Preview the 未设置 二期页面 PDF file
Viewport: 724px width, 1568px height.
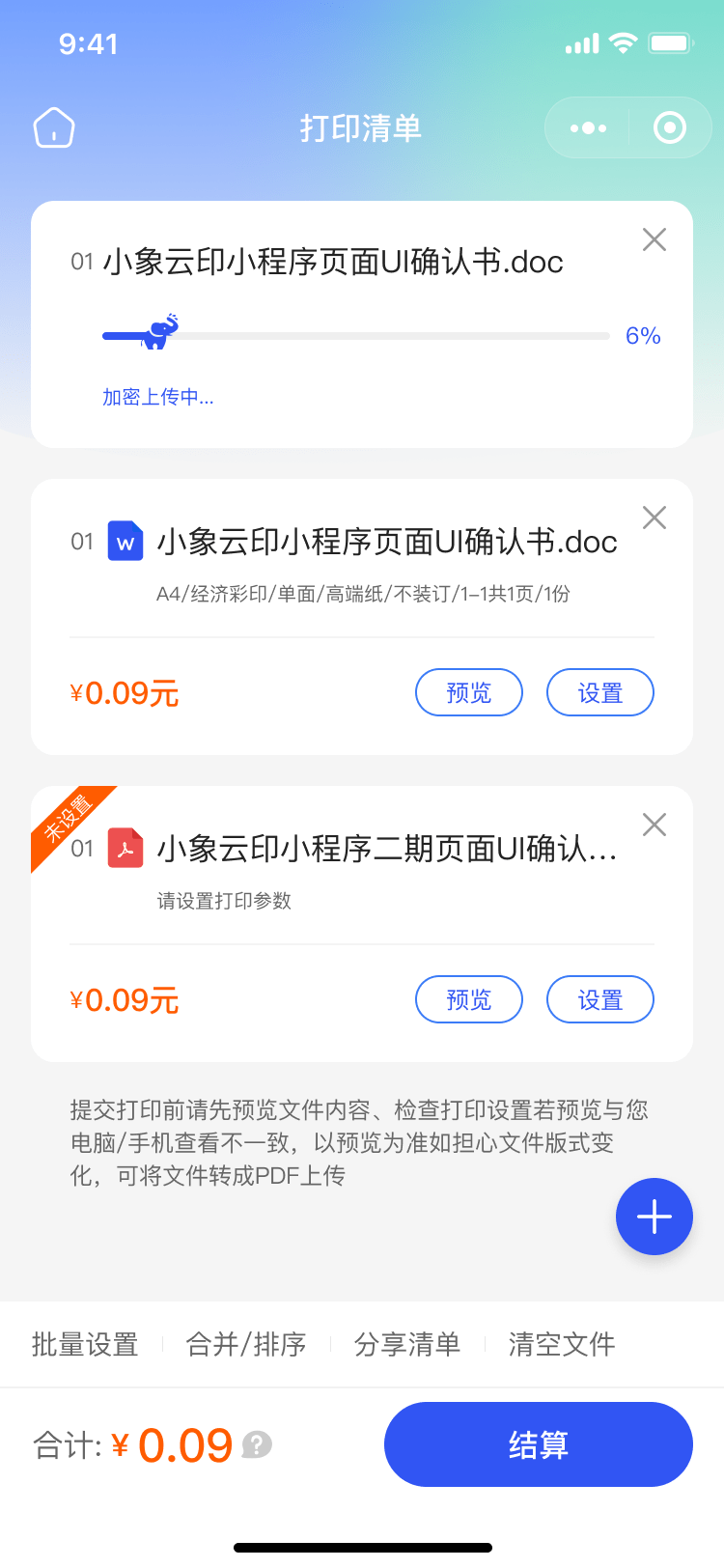pyautogui.click(x=469, y=999)
